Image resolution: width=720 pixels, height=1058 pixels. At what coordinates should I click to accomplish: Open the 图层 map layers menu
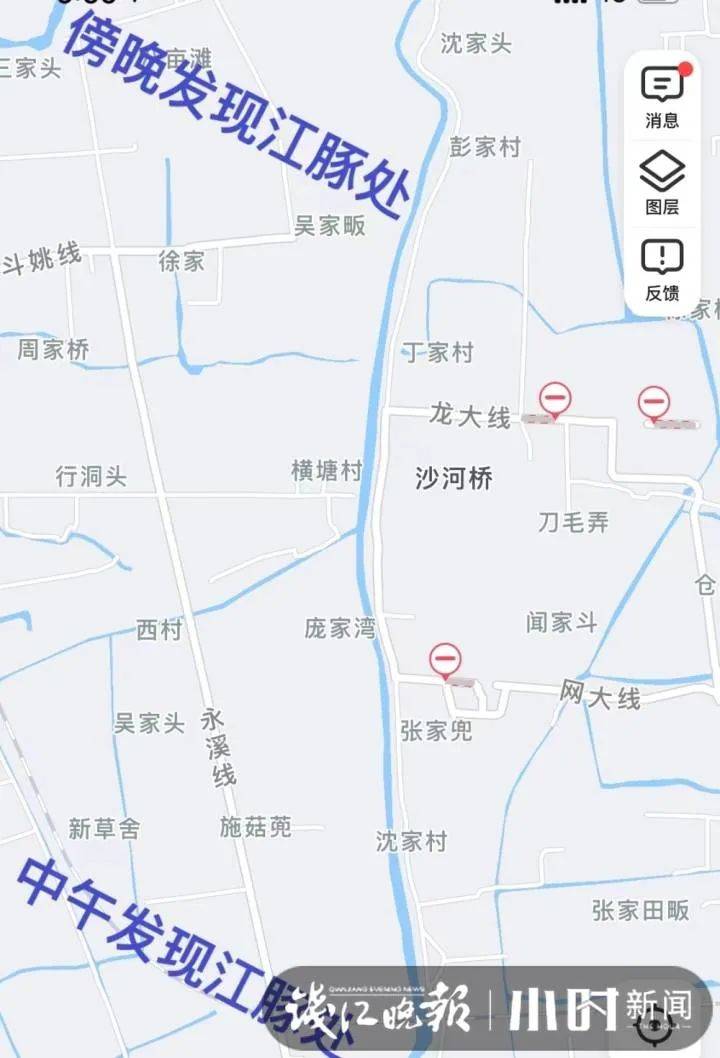point(662,183)
